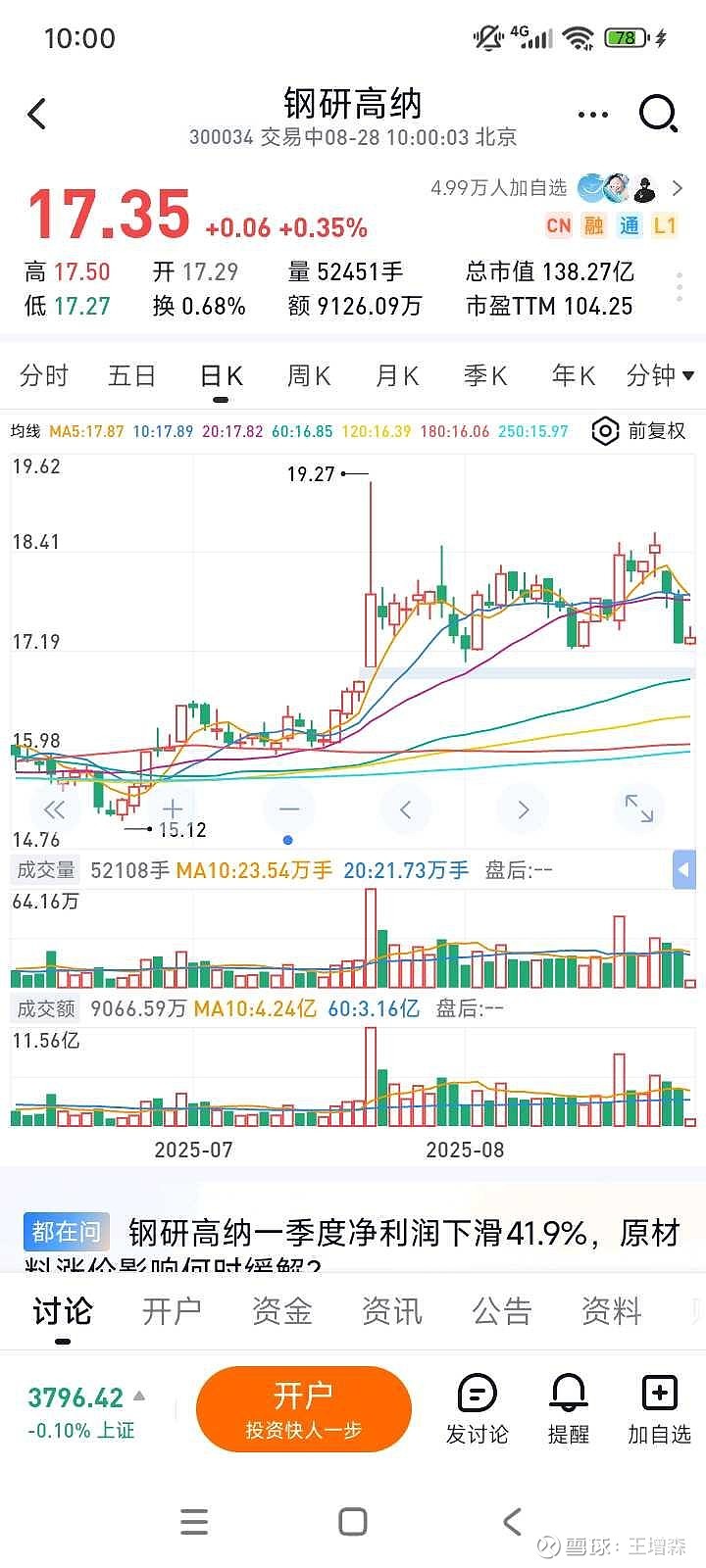Show the 季K chart

(485, 375)
